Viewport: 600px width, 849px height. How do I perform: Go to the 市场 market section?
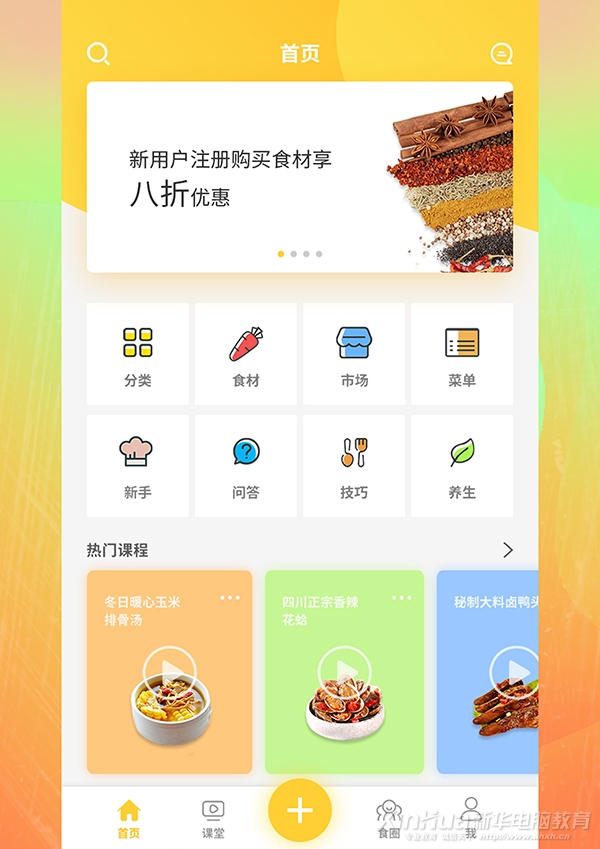pyautogui.click(x=354, y=354)
